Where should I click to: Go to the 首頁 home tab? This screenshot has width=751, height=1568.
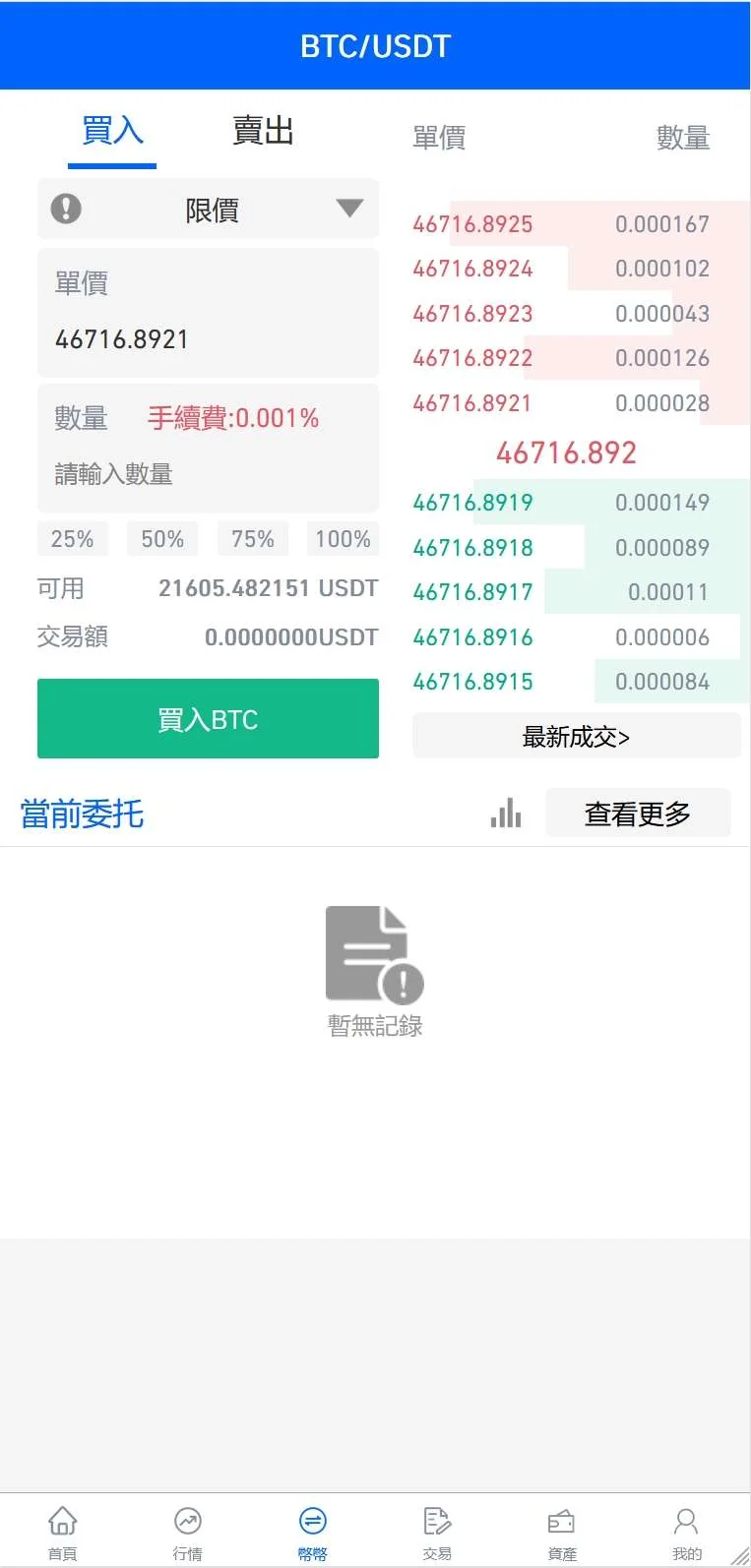pos(63,1533)
